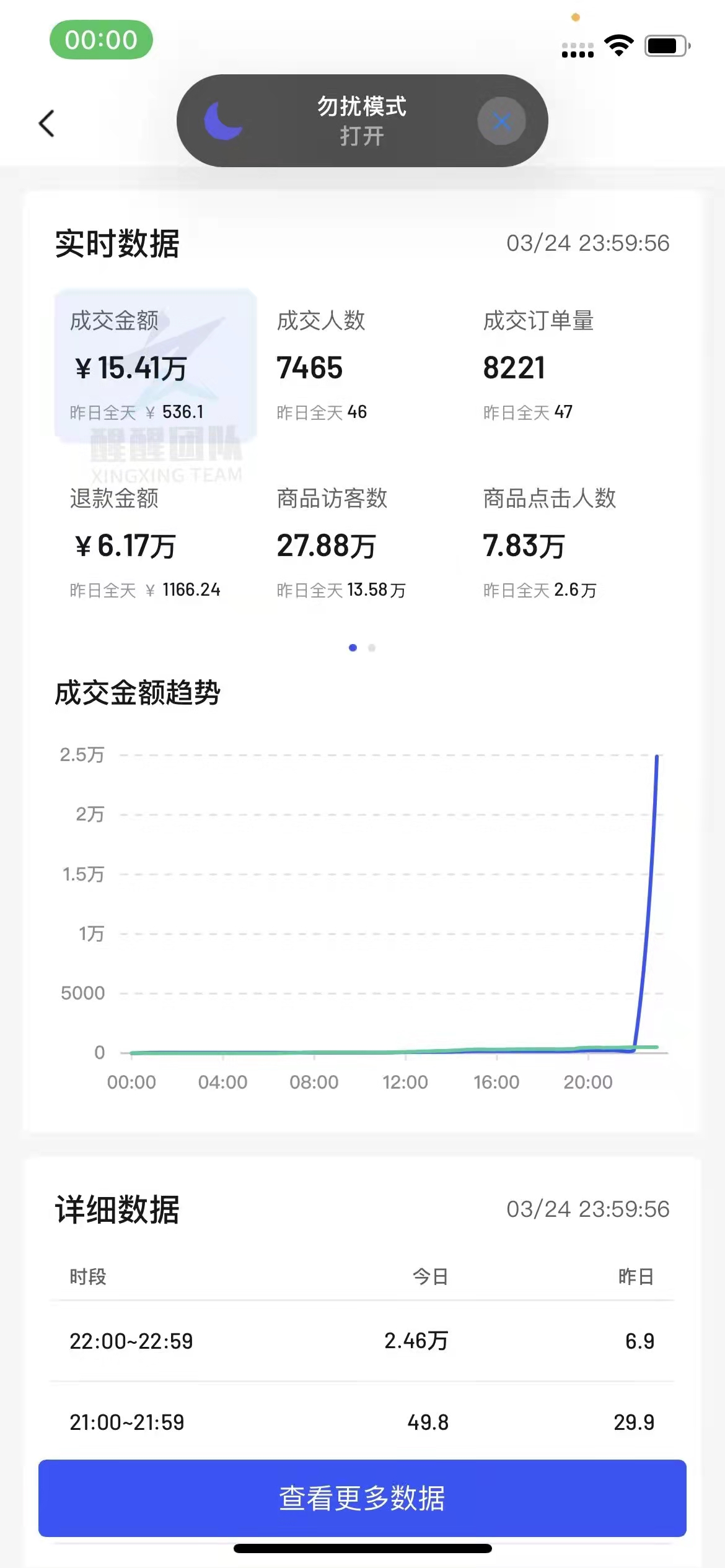725x1568 pixels.
Task: Tap the purple moon icon in the banner
Action: 224,121
